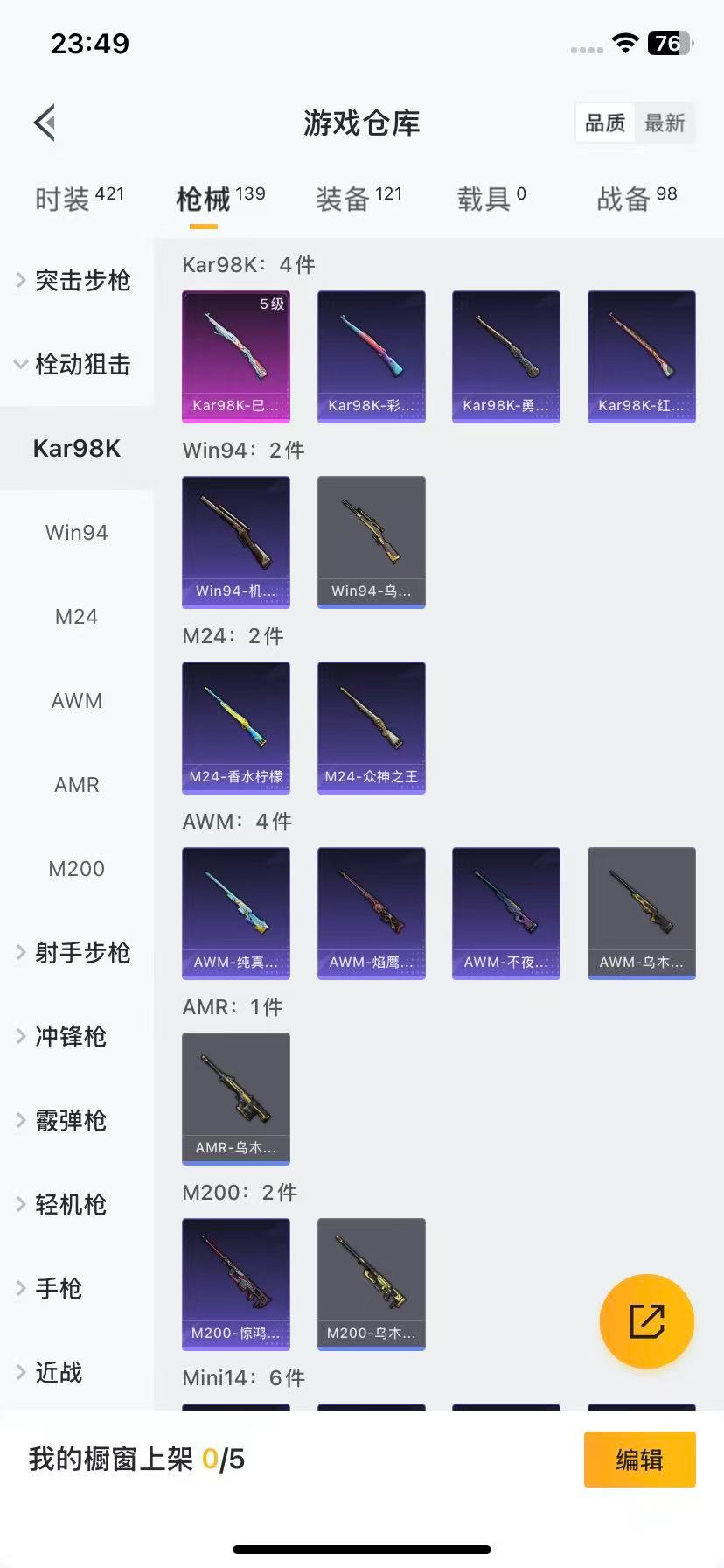The height and width of the screenshot is (1568, 724).
Task: Click the back arrow at top left
Action: click(44, 122)
